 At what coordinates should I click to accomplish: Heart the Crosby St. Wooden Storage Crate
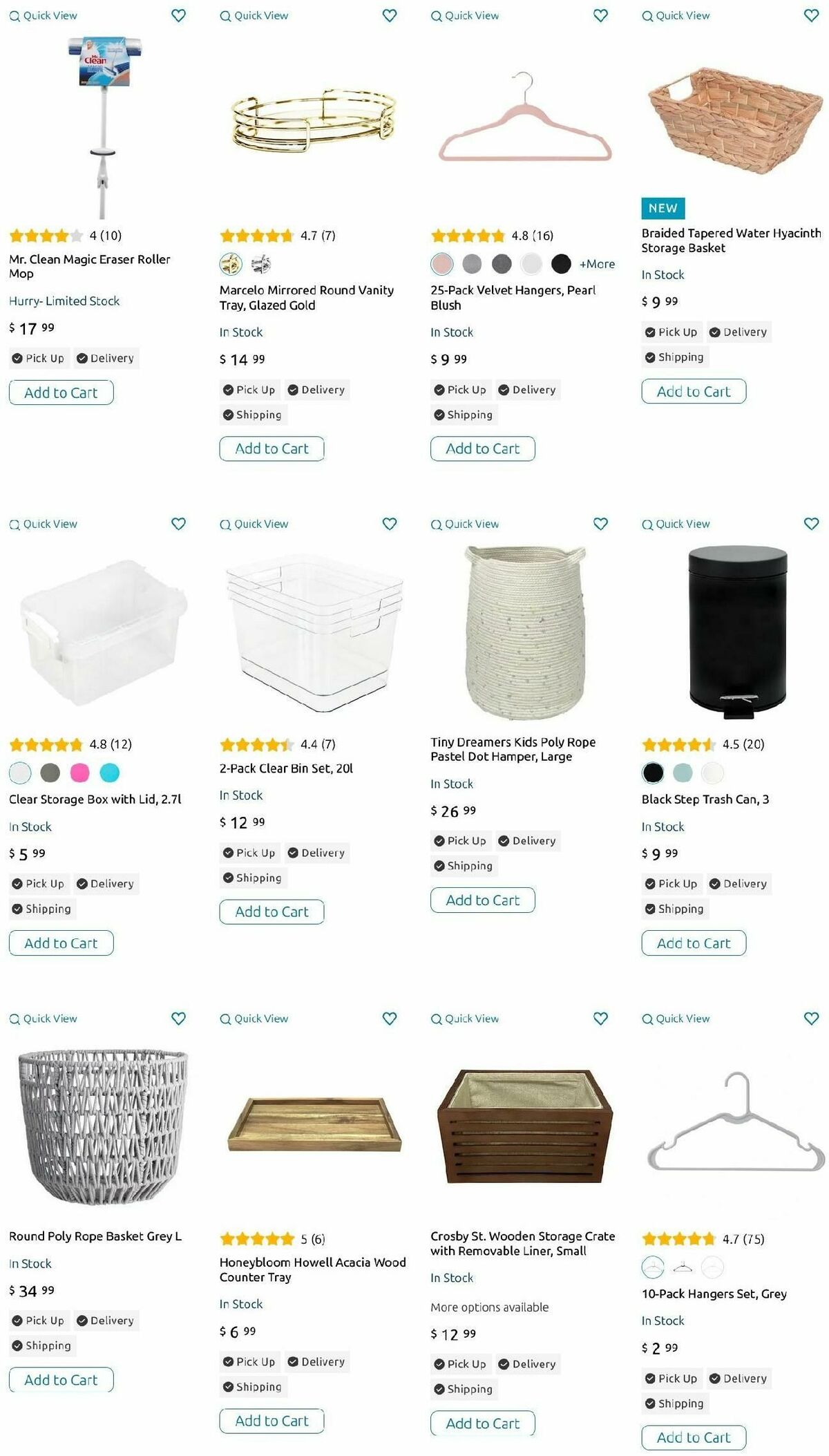[x=600, y=1019]
